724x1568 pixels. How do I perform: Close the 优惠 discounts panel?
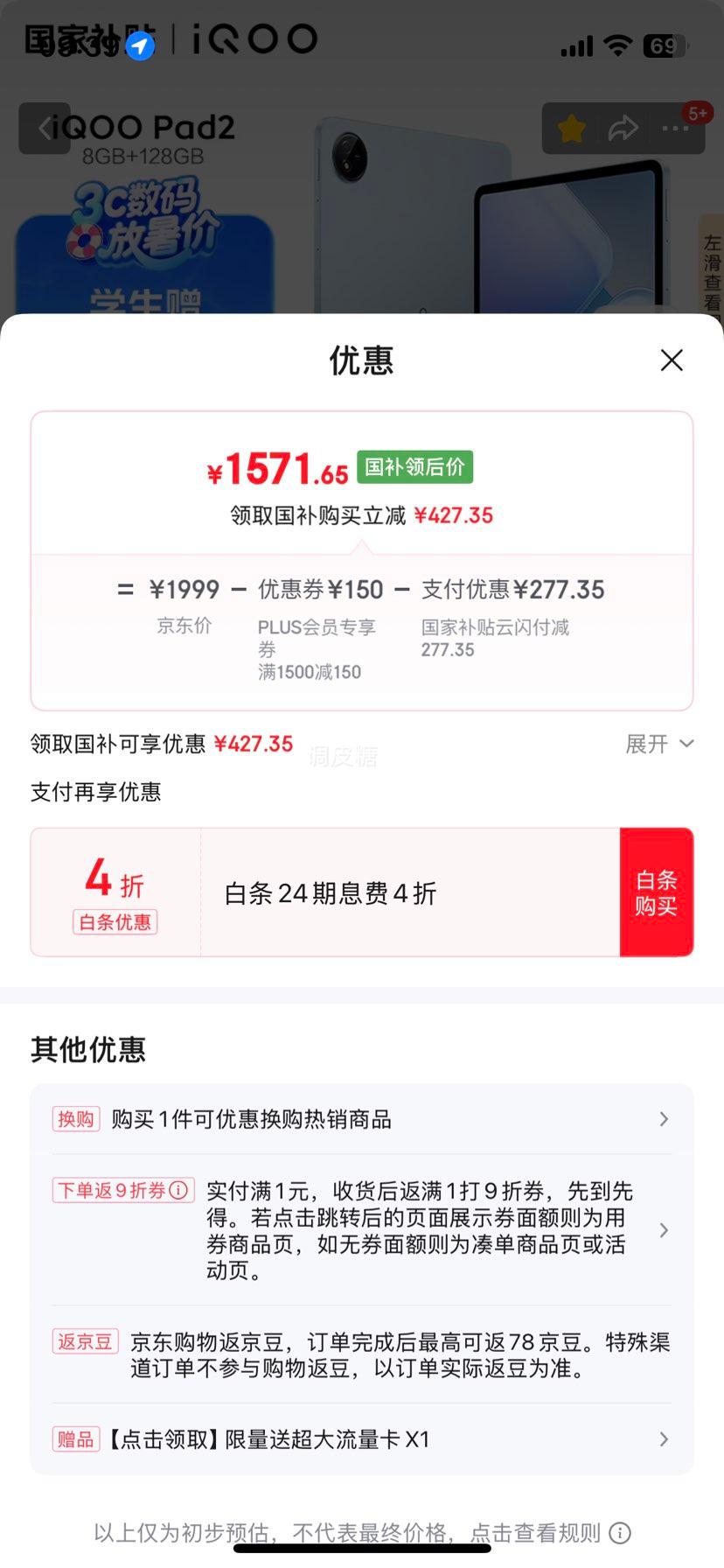click(670, 360)
